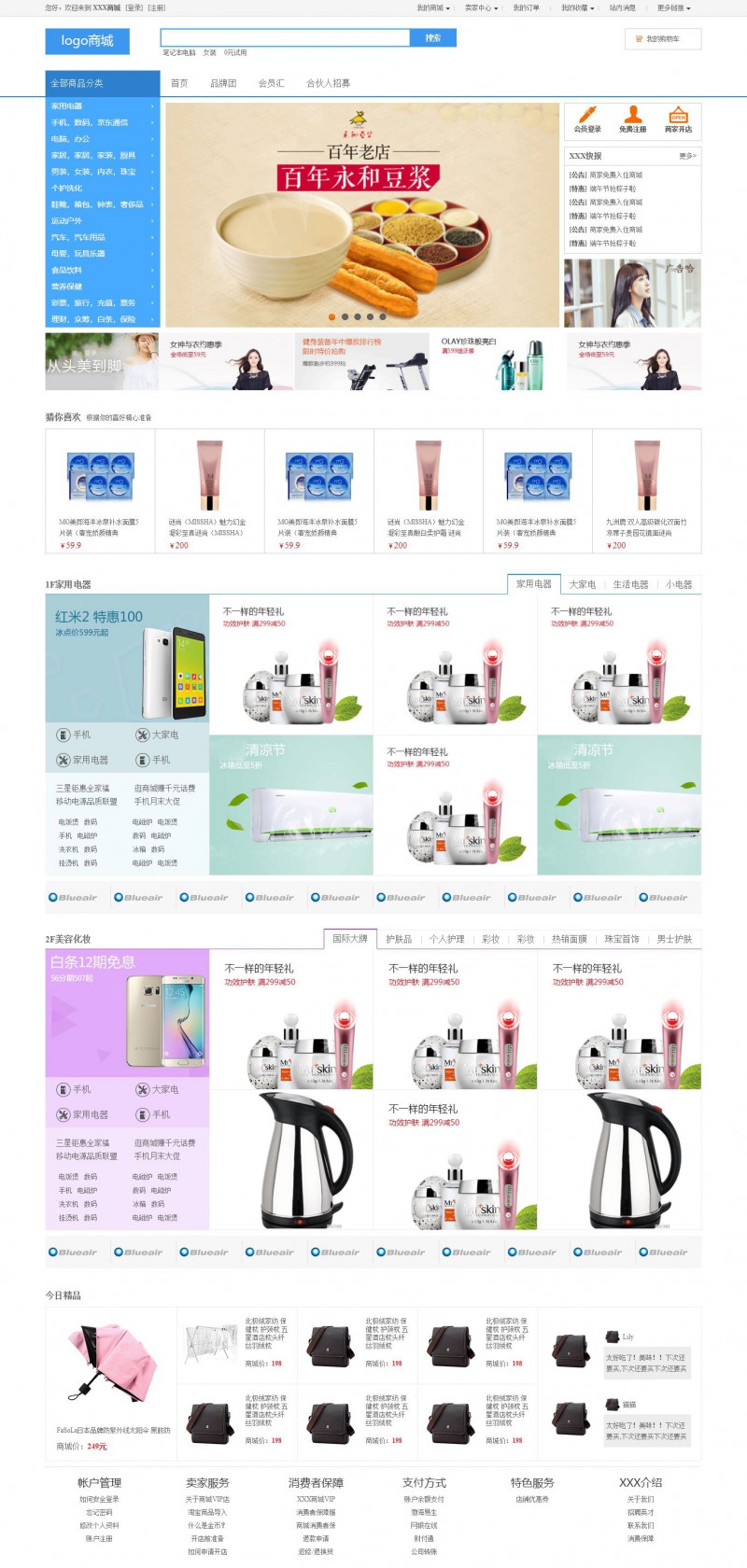The height and width of the screenshot is (1568, 747).
Task: Open 我的购物车 shopping cart
Action: (x=662, y=39)
